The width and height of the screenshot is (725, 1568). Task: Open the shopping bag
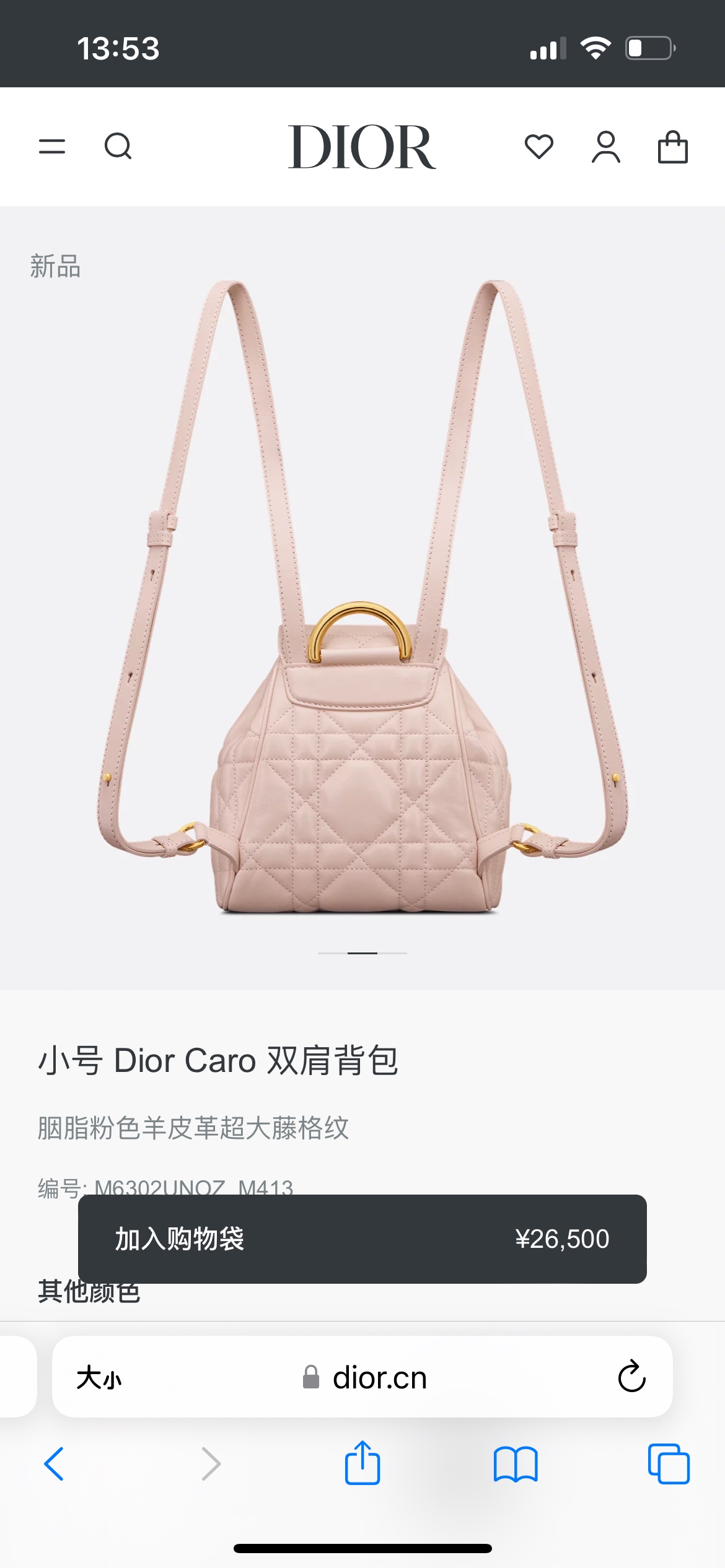click(672, 147)
